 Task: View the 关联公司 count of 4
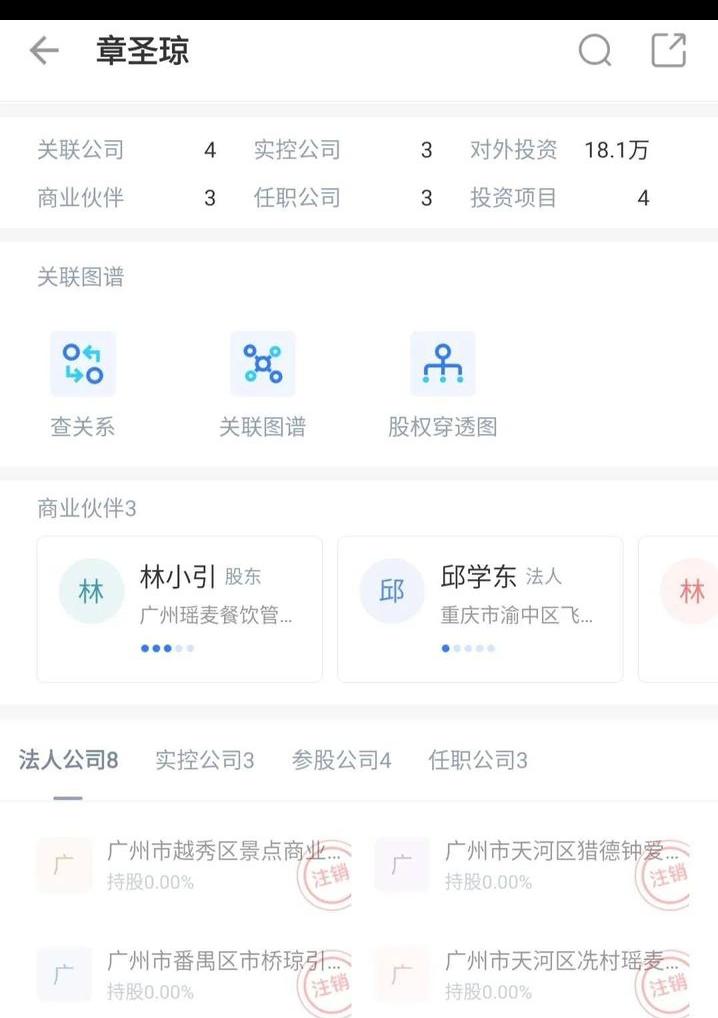[x=126, y=150]
